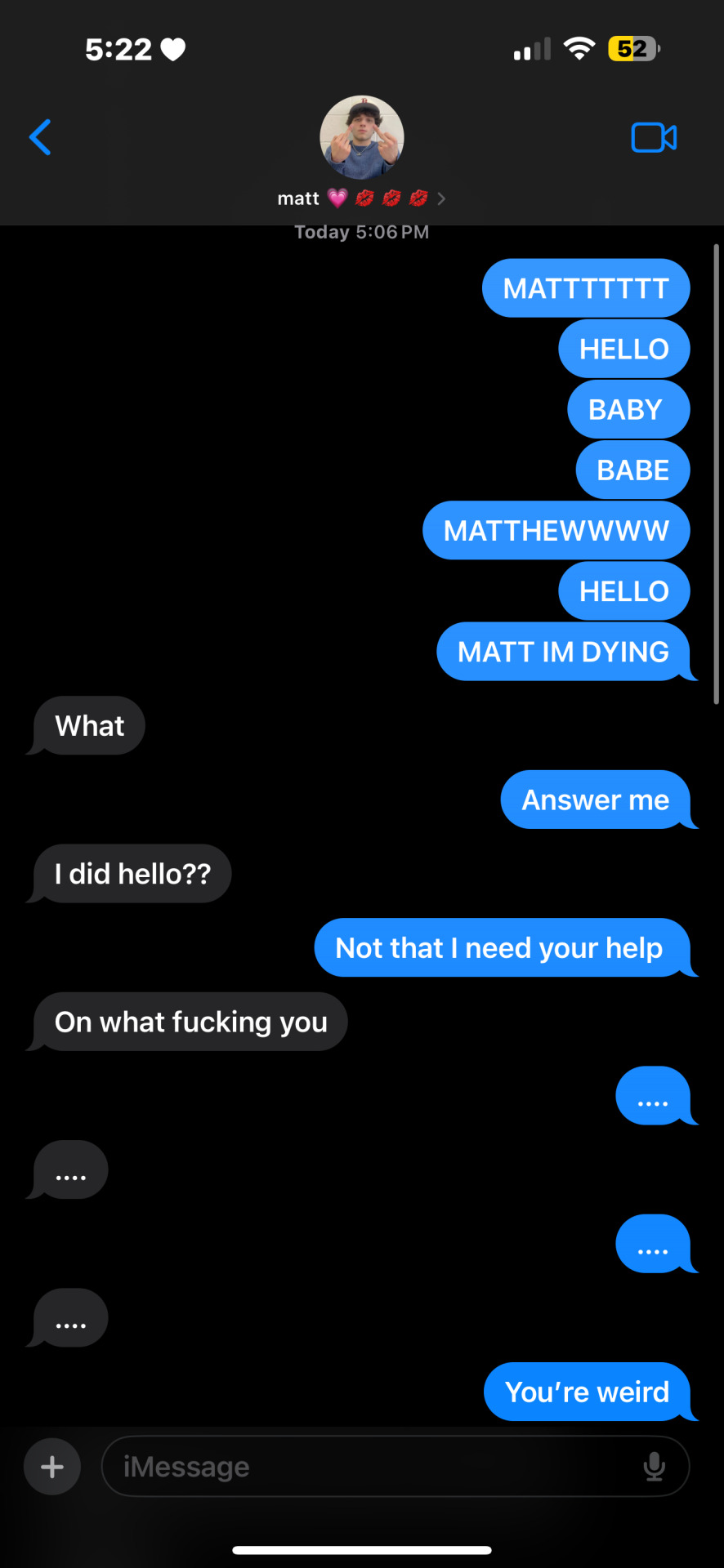The width and height of the screenshot is (724, 1568).
Task: Focus the iMessage text field
Action: tap(368, 1467)
